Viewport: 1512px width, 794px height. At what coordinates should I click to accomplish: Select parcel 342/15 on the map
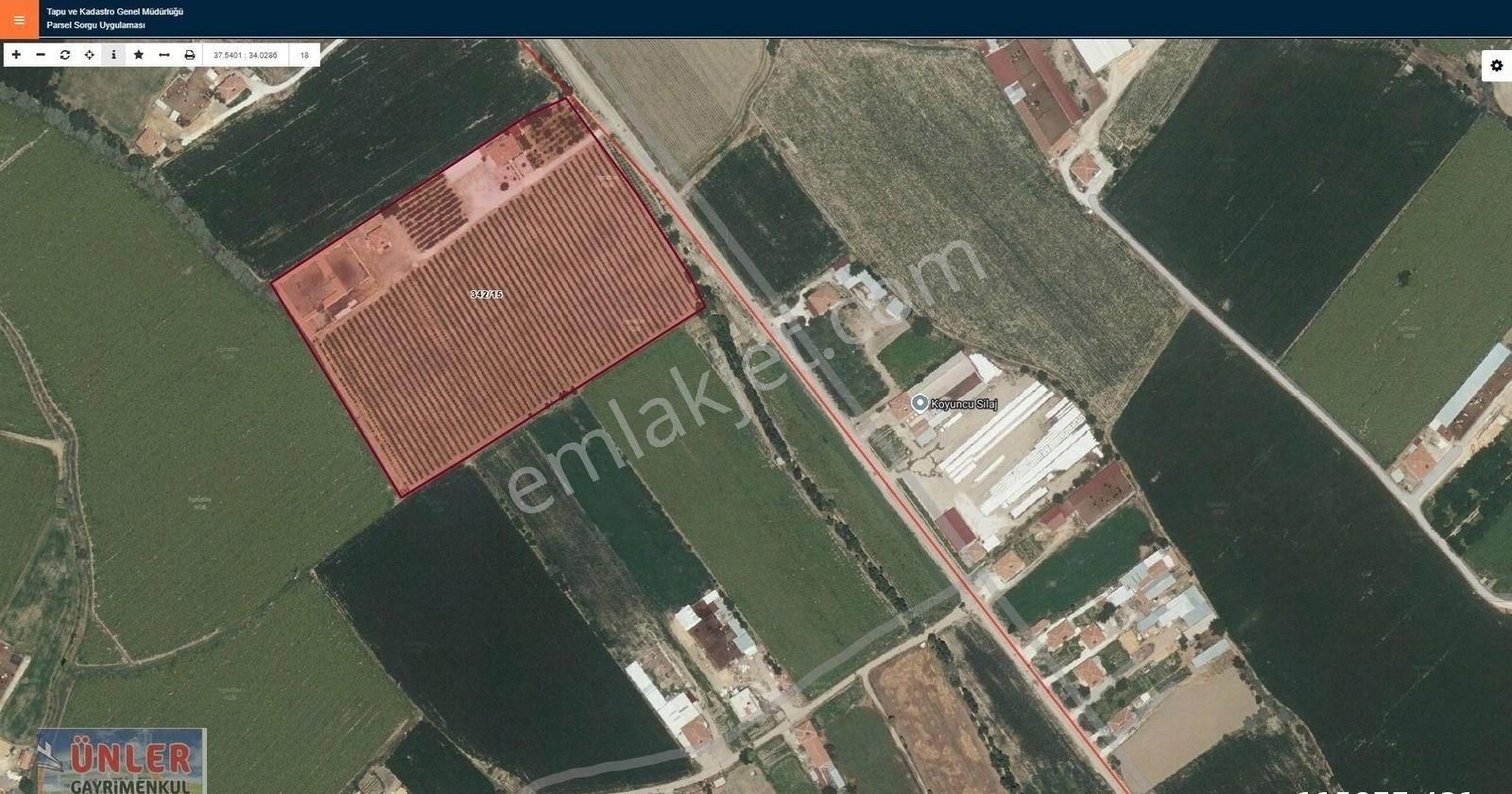point(487,295)
